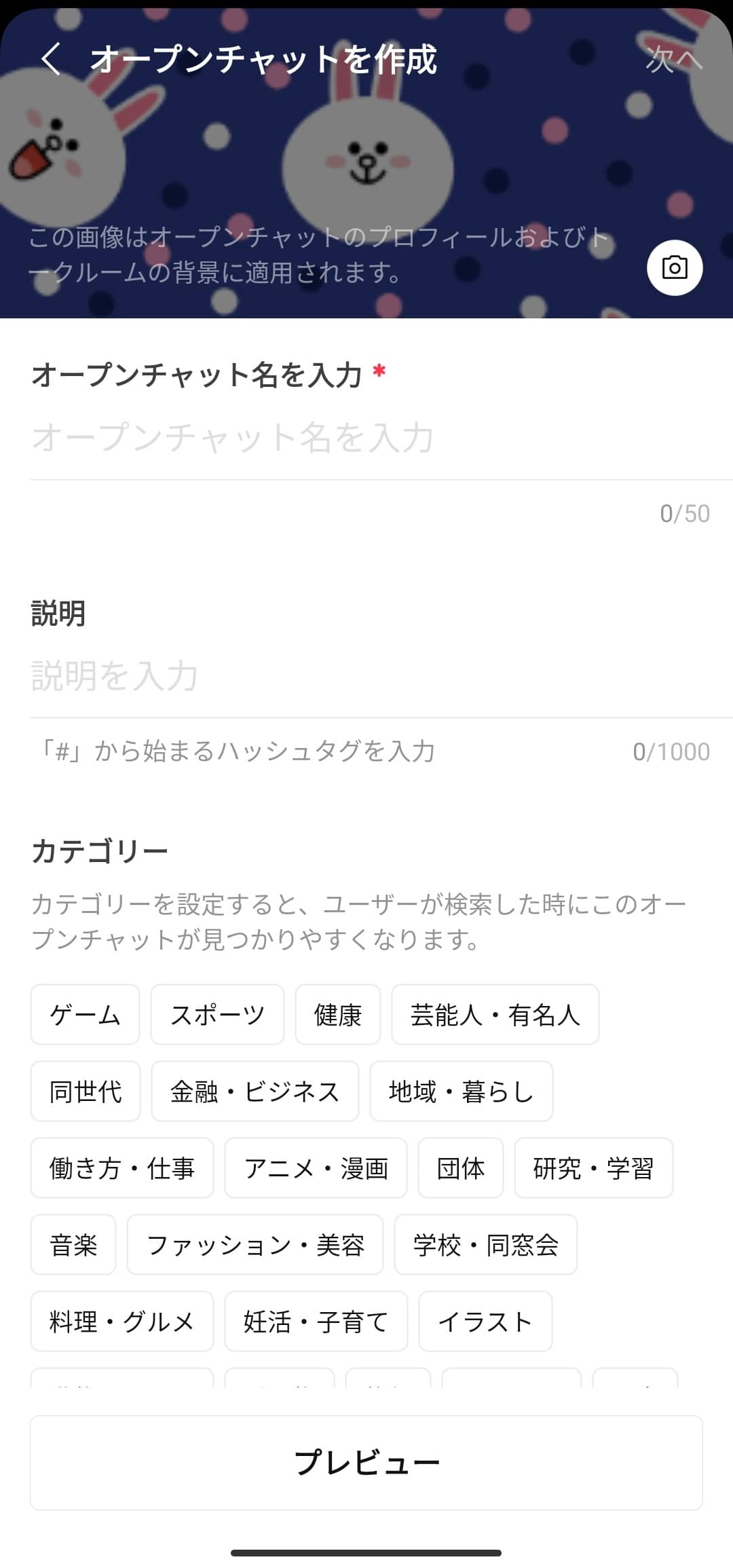Image resolution: width=733 pixels, height=1568 pixels.
Task: Pick the 音楽 category chip
Action: click(x=73, y=1245)
